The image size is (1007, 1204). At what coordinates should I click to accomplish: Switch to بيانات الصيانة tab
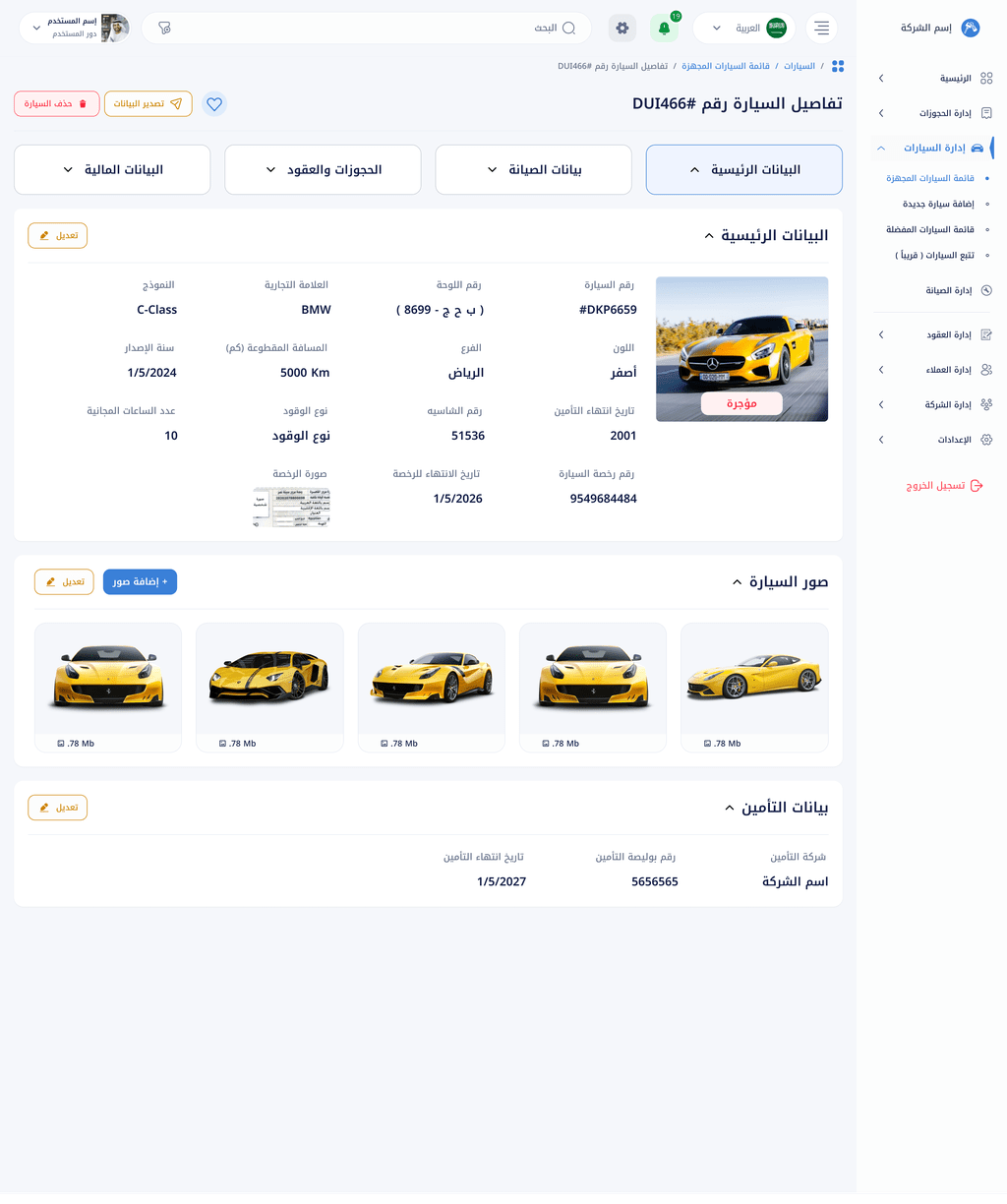(533, 169)
